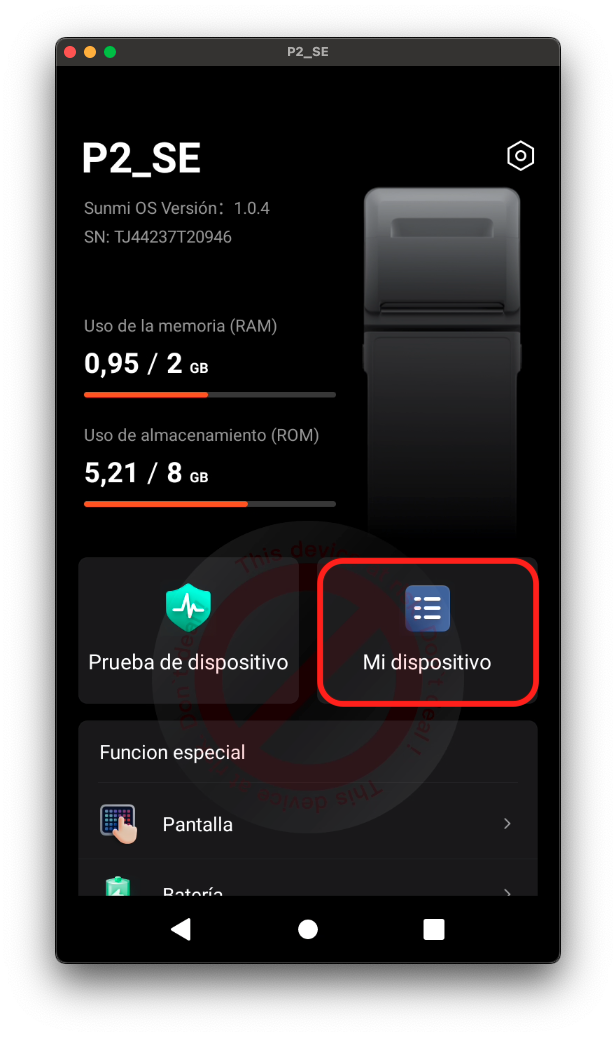Open the Pantalla row
Screen dimensions: 616x1037
[x=308, y=824]
